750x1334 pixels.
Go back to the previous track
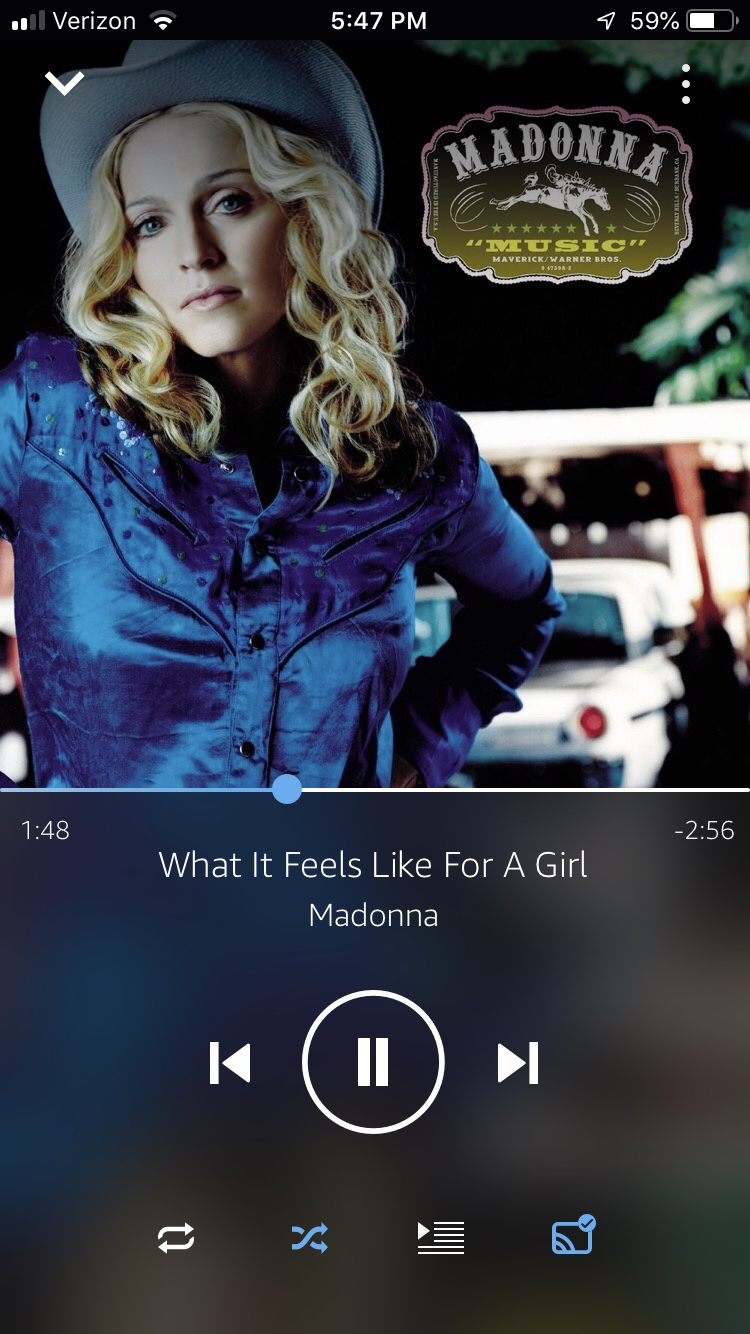pyautogui.click(x=230, y=1062)
